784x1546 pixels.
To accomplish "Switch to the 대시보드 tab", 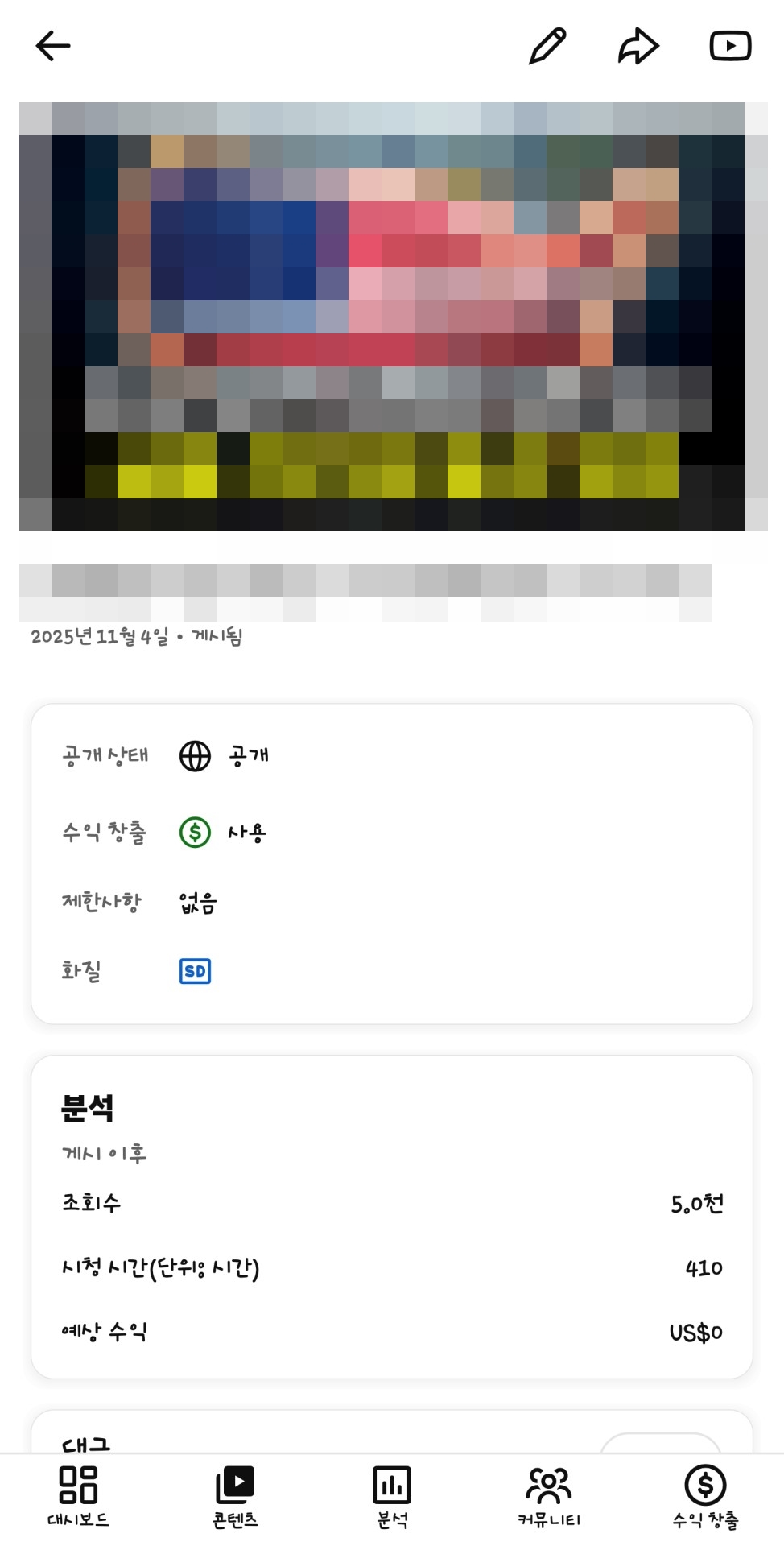I will click(78, 1497).
